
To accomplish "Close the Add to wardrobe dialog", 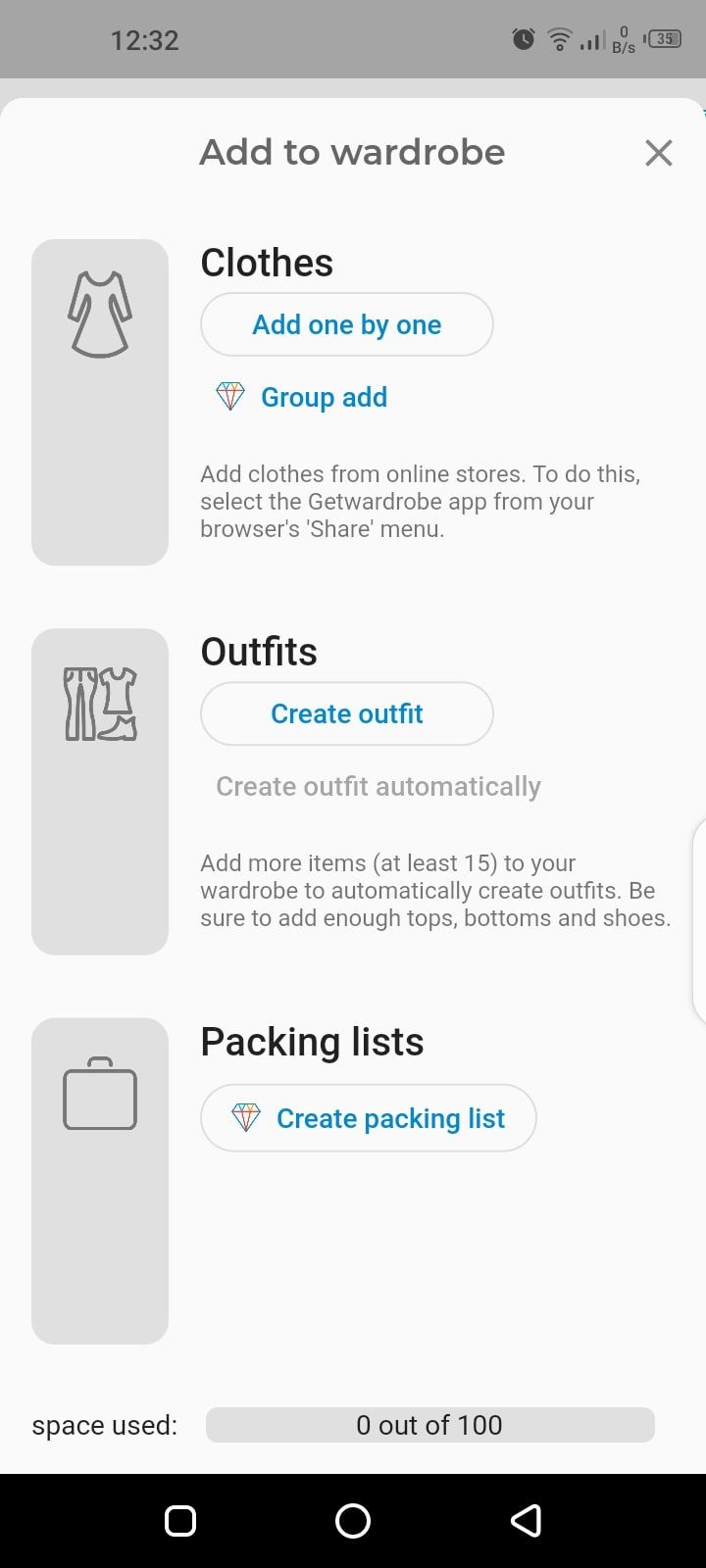I will pyautogui.click(x=658, y=153).
